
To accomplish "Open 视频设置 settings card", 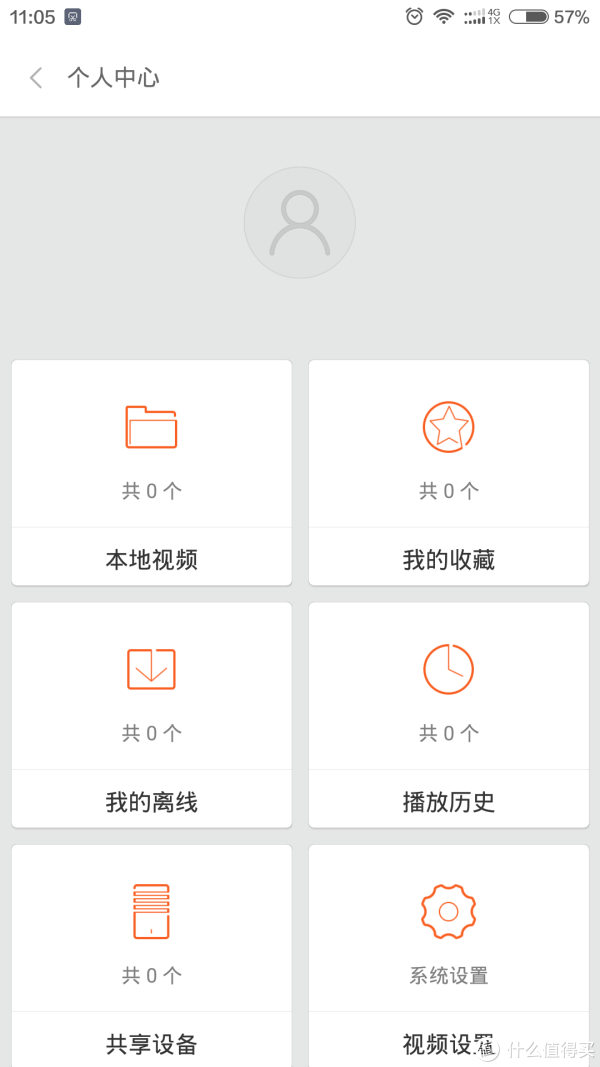I will pyautogui.click(x=448, y=955).
